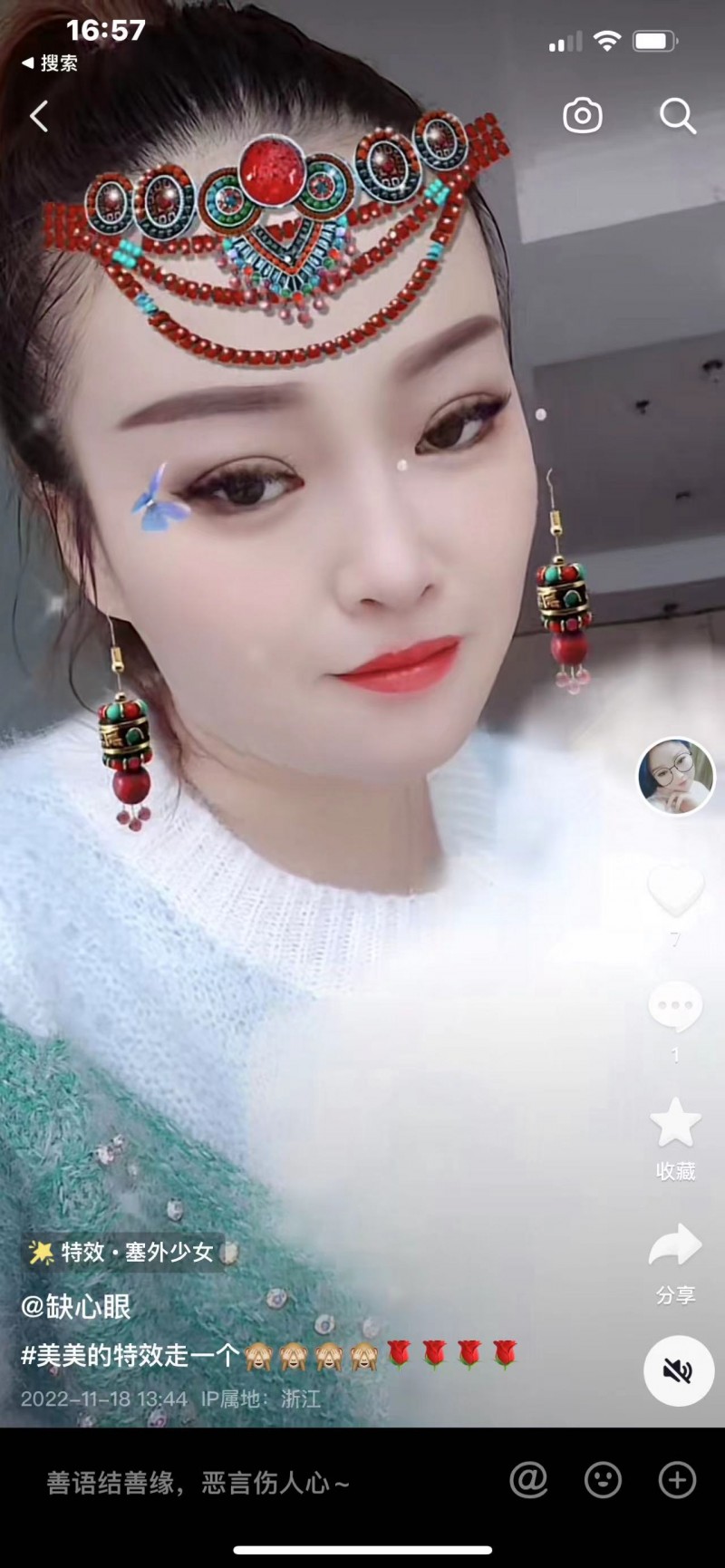Screen dimensions: 725x1568
Task: Go back with the top-left arrow
Action: [x=39, y=117]
